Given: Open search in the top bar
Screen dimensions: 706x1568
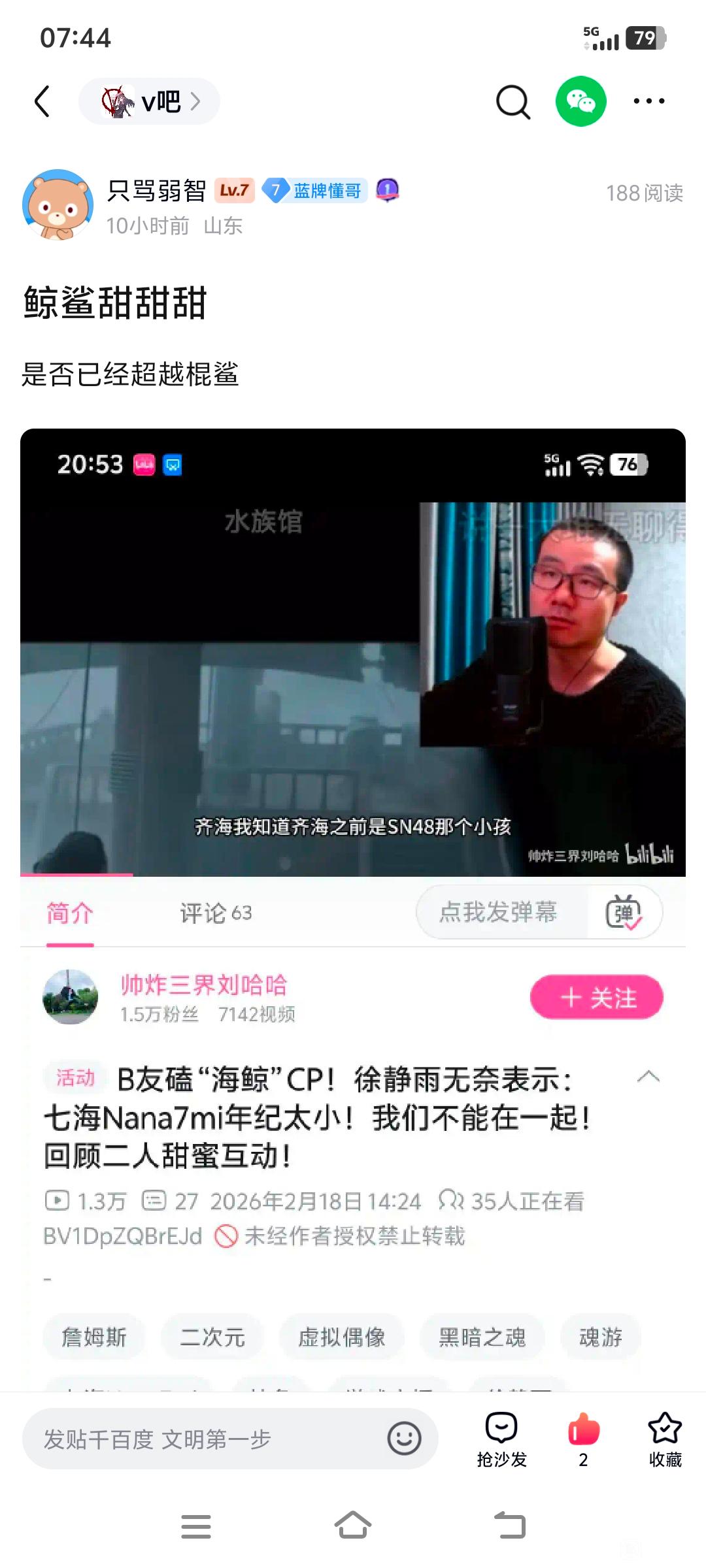Looking at the screenshot, I should [x=513, y=102].
